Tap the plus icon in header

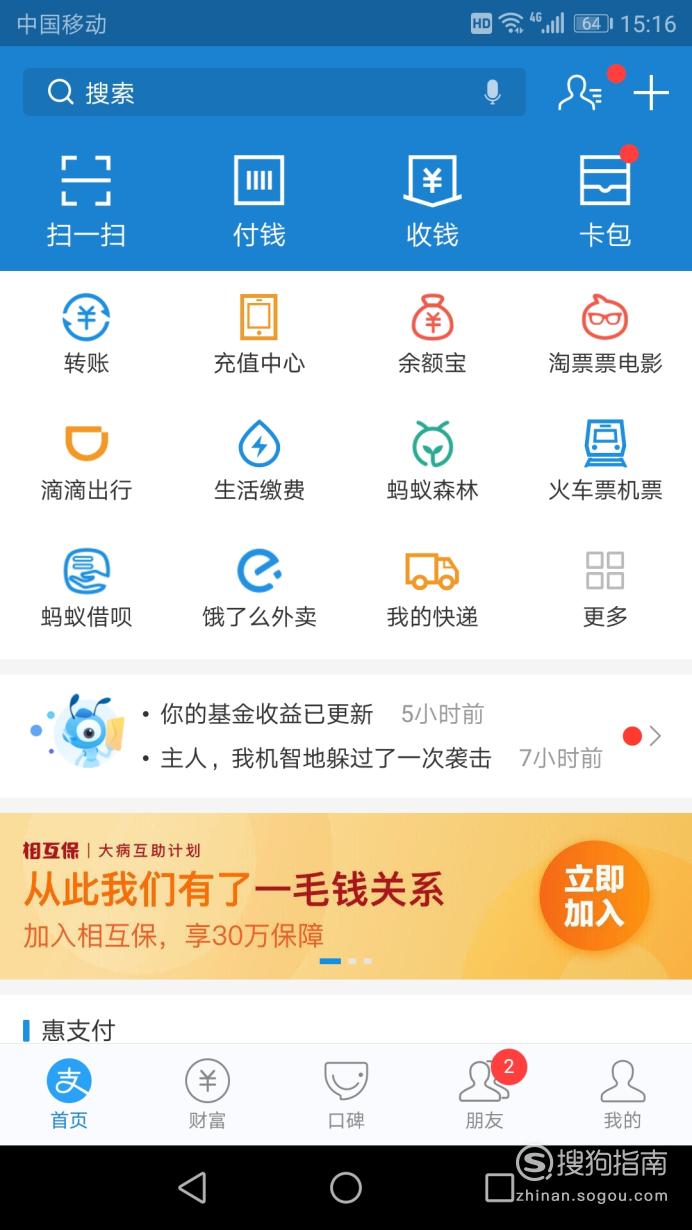pos(651,93)
